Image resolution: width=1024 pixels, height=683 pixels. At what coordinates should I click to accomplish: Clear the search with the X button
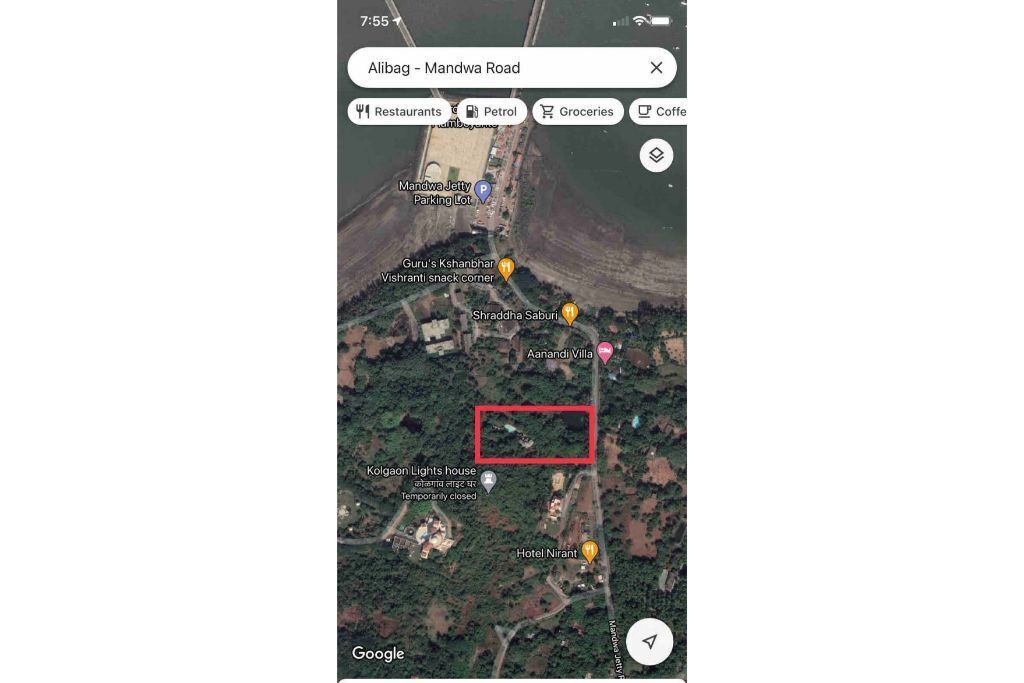(656, 68)
